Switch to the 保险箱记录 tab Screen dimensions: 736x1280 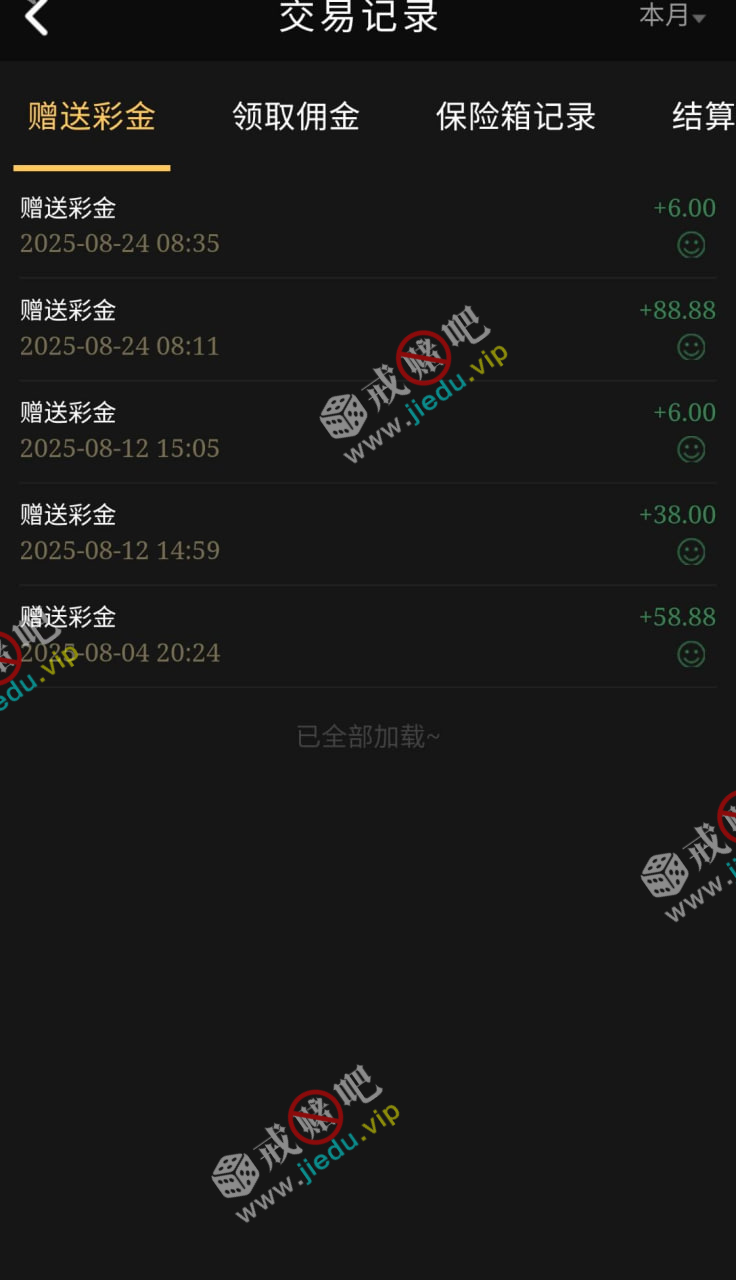(516, 117)
